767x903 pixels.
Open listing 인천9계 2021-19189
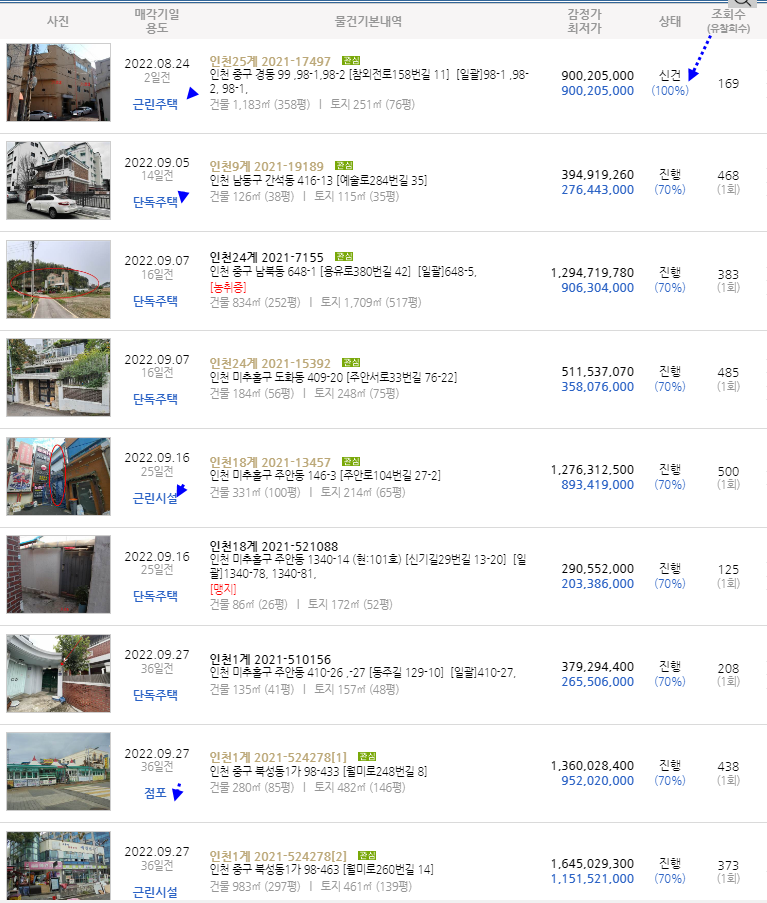(266, 165)
